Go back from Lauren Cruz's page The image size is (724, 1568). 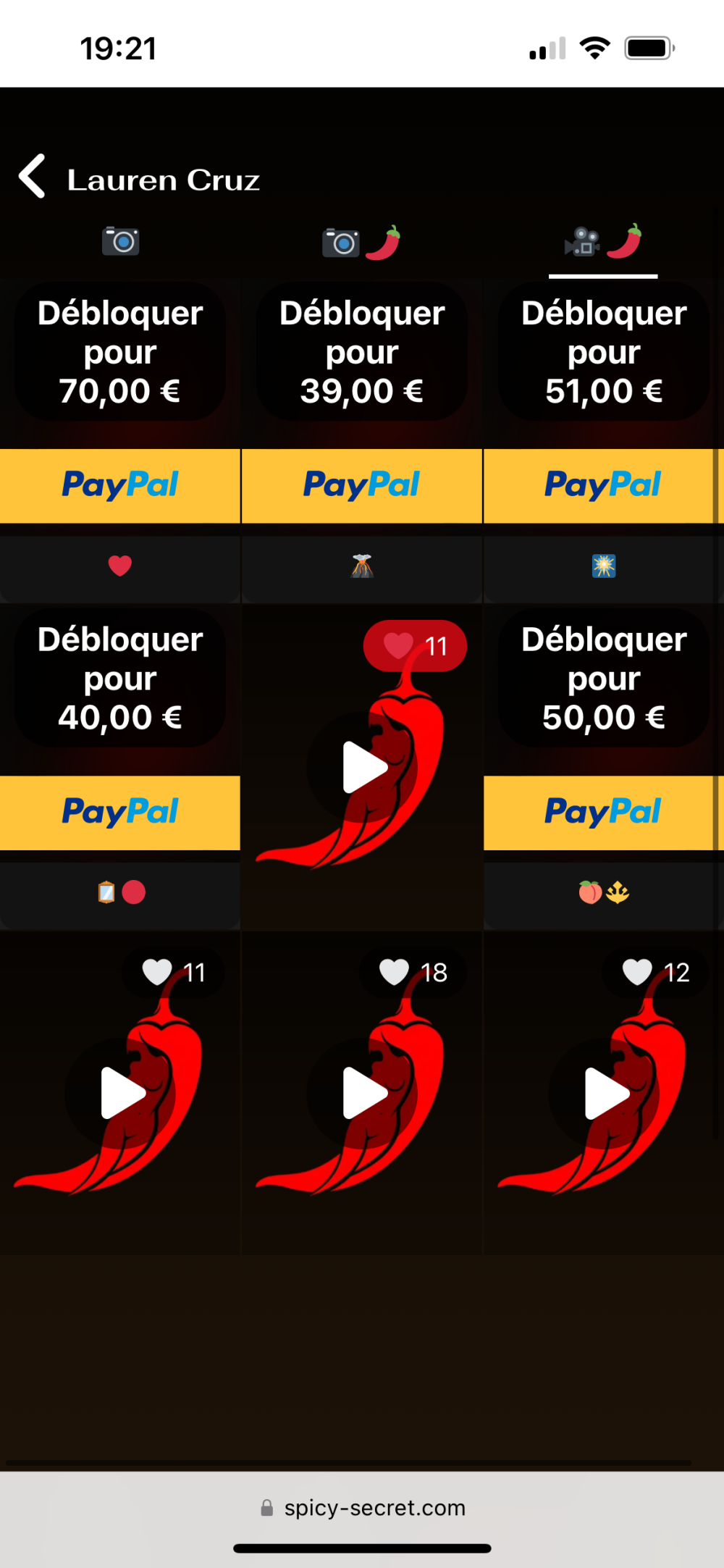(33, 176)
